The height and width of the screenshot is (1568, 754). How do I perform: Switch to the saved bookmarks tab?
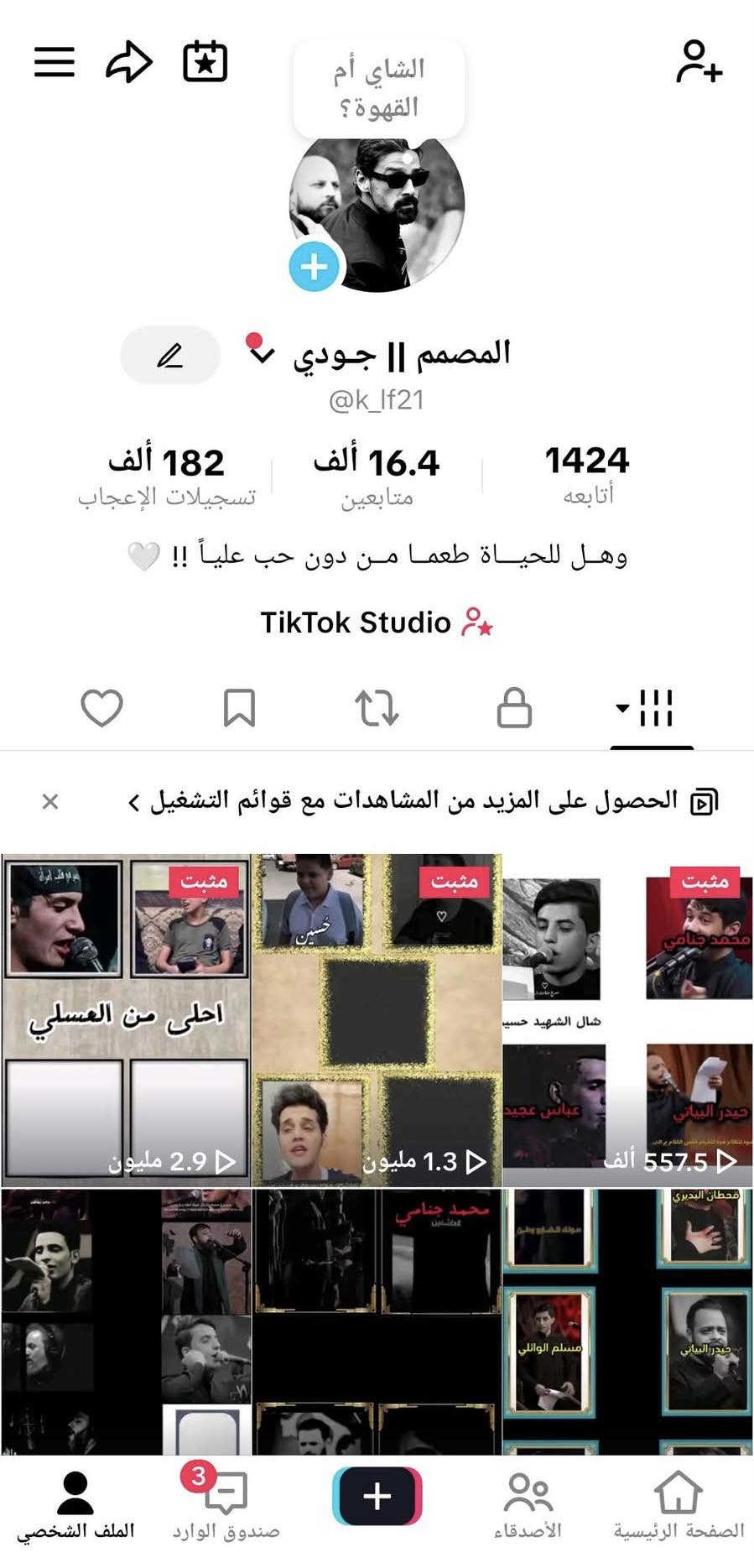tap(239, 707)
